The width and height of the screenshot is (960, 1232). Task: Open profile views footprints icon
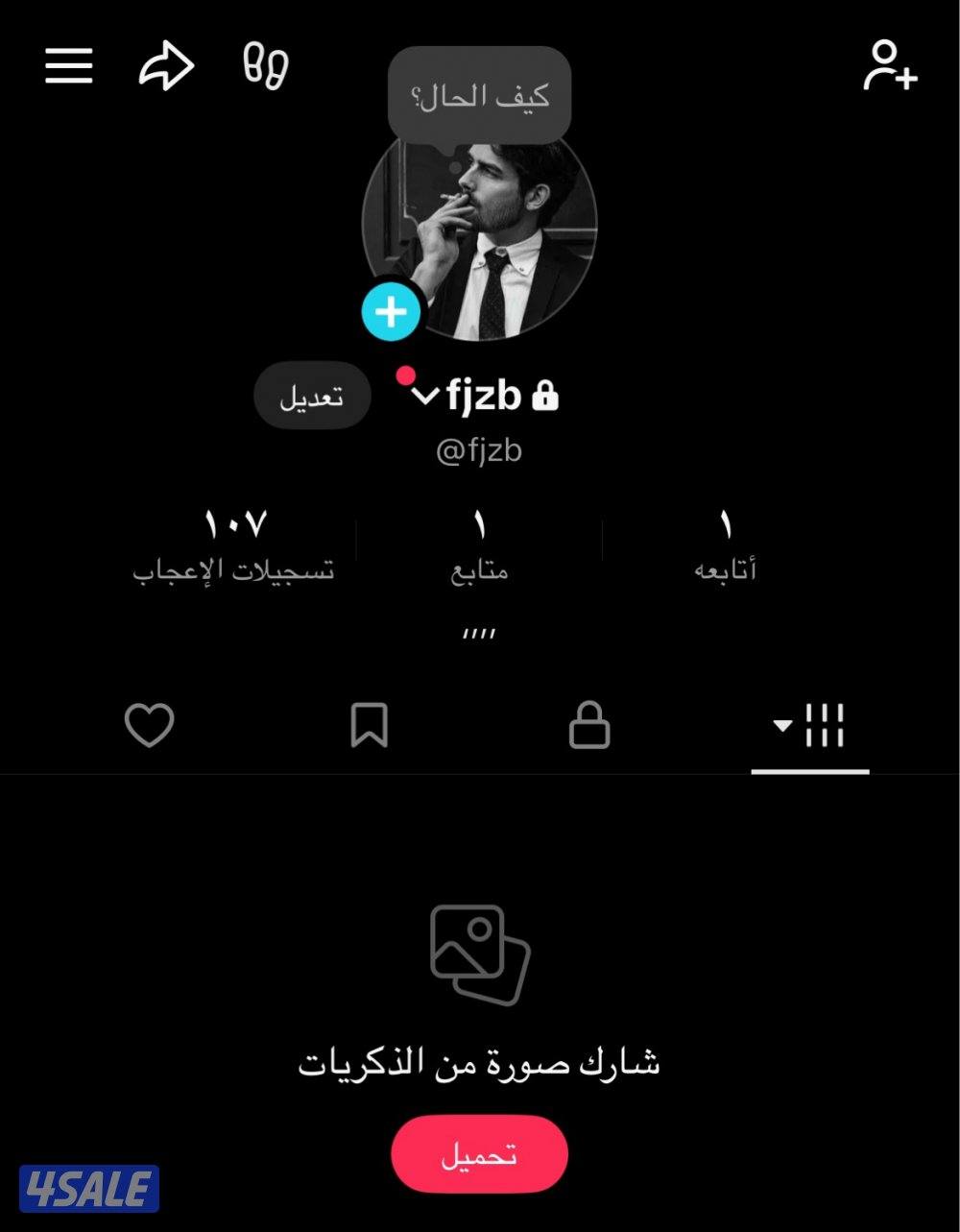tap(266, 65)
